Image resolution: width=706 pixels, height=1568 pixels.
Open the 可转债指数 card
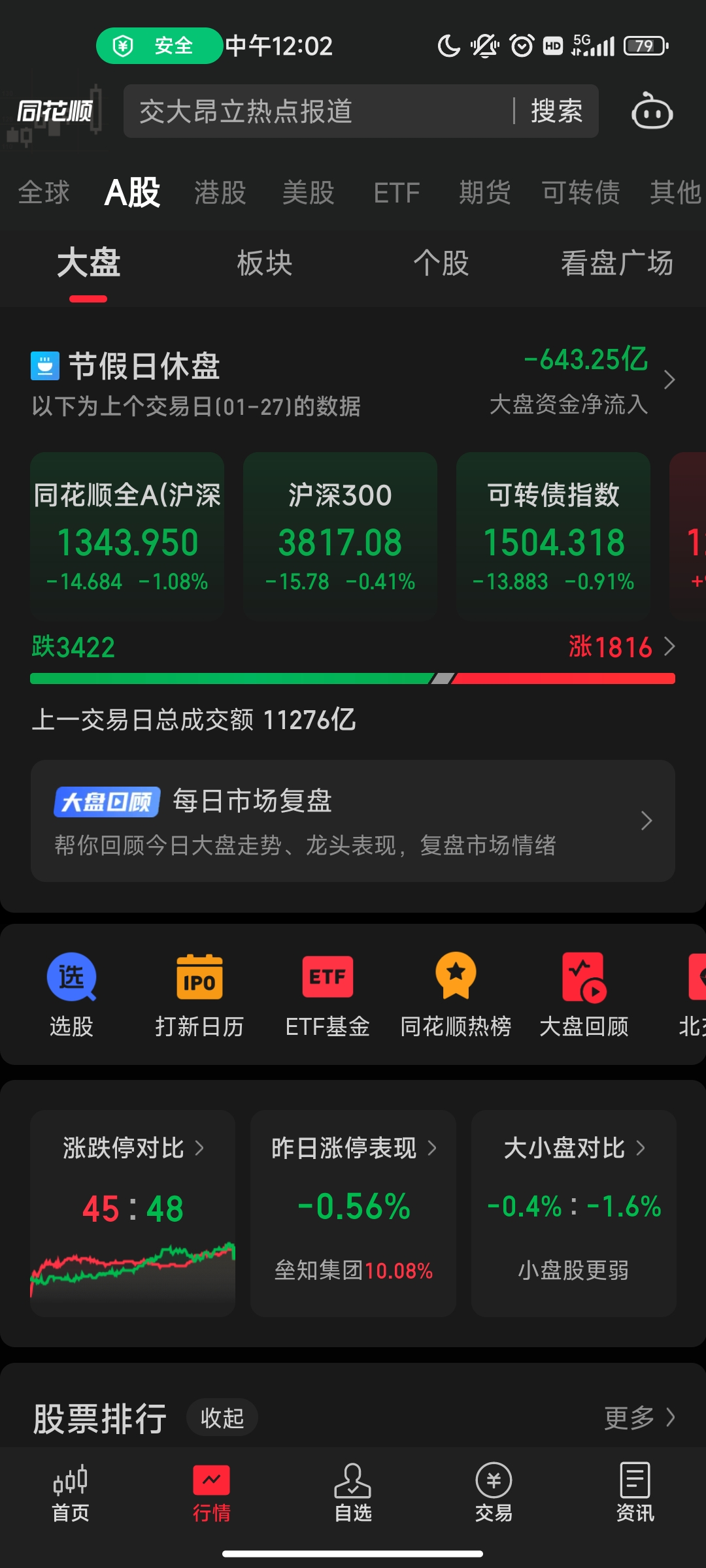[x=553, y=536]
